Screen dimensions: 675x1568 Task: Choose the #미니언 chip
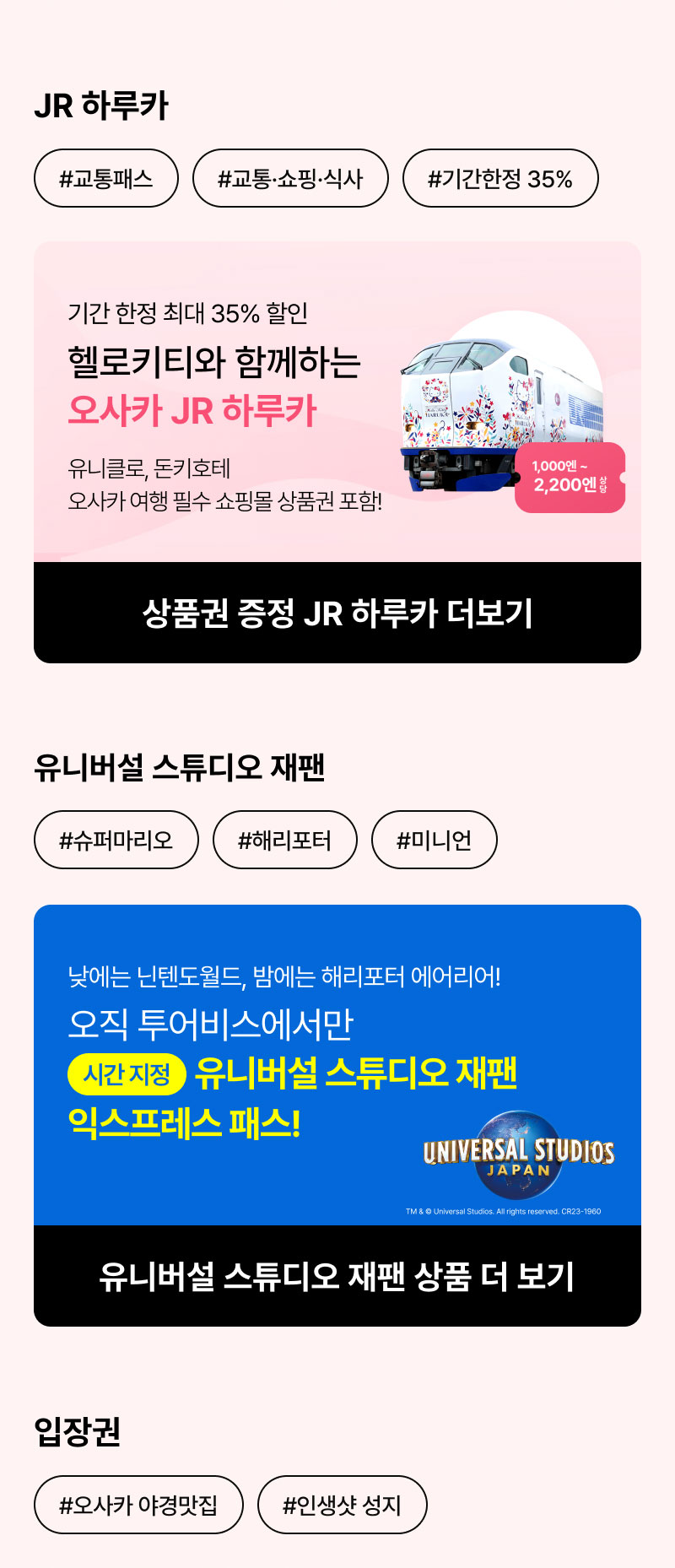tap(435, 840)
